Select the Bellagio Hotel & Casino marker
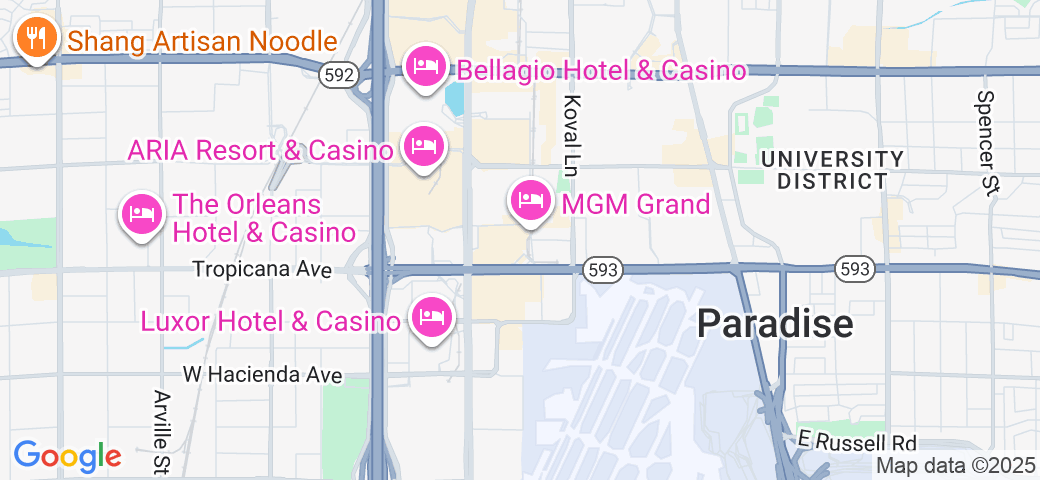The width and height of the screenshot is (1040, 480). (x=428, y=68)
